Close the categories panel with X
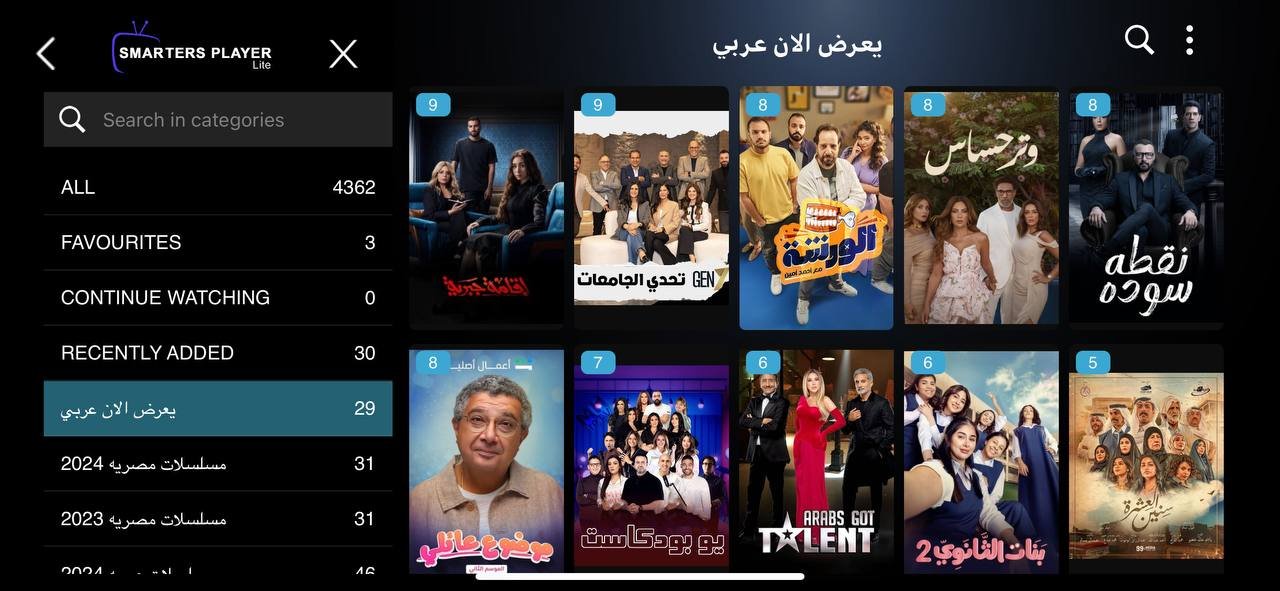The image size is (1280, 591). [x=343, y=54]
